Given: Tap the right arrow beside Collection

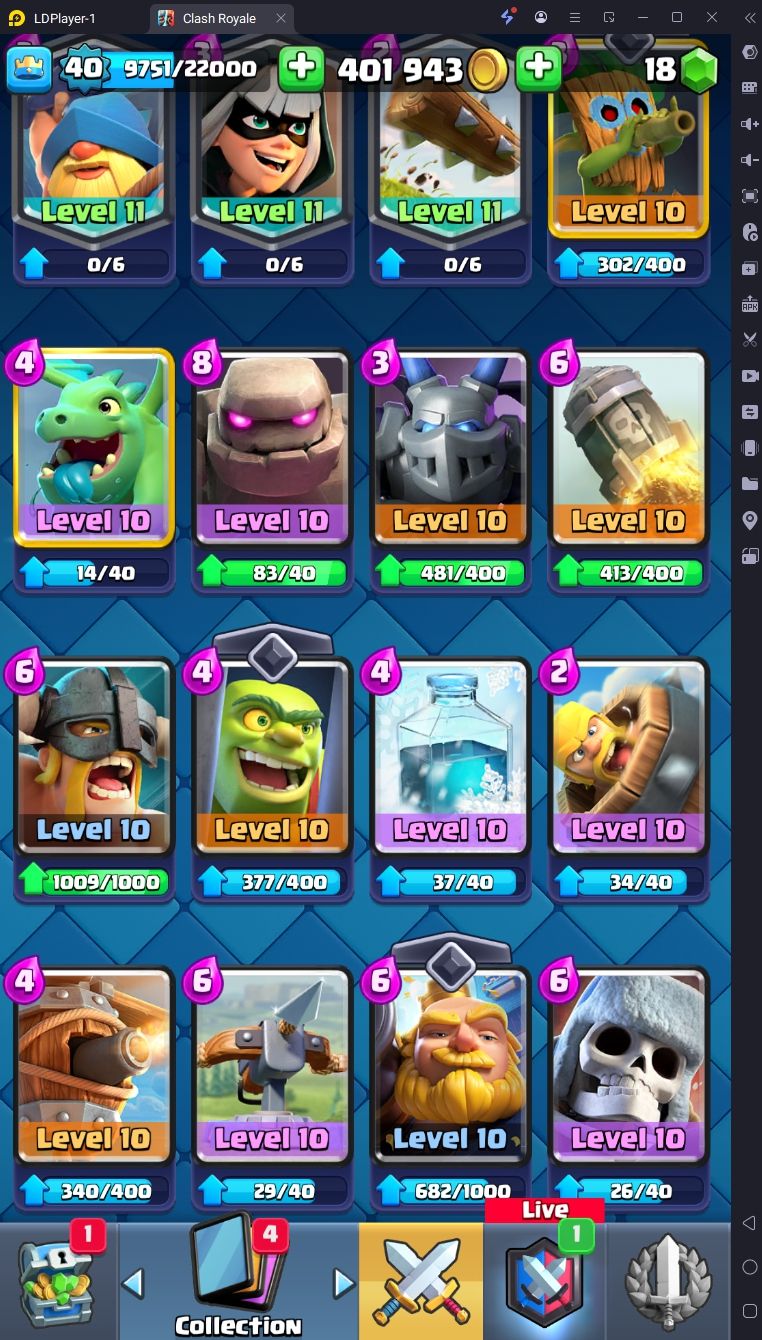Looking at the screenshot, I should coord(344,1283).
